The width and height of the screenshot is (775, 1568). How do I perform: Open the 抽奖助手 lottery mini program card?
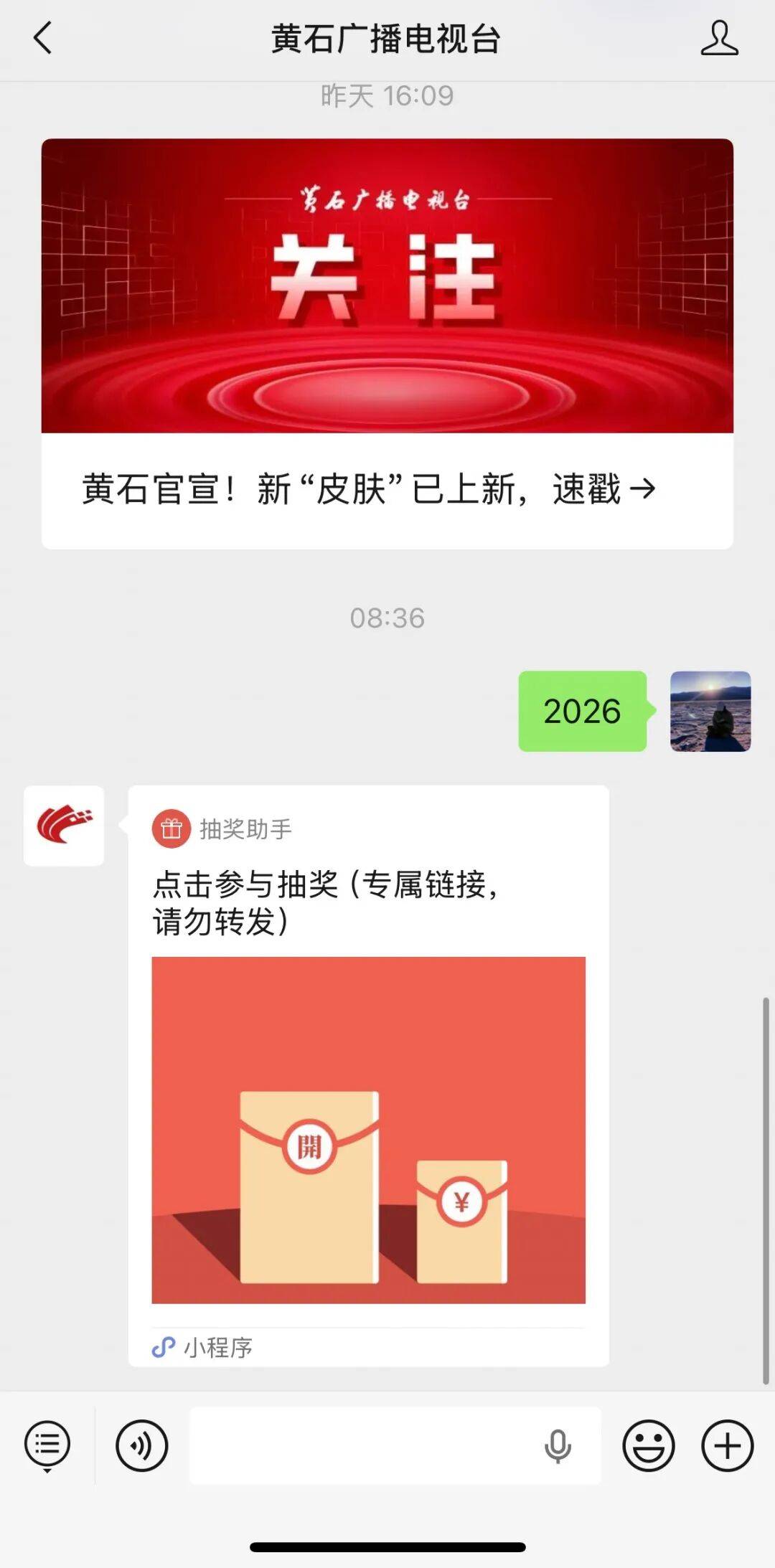tap(368, 1076)
